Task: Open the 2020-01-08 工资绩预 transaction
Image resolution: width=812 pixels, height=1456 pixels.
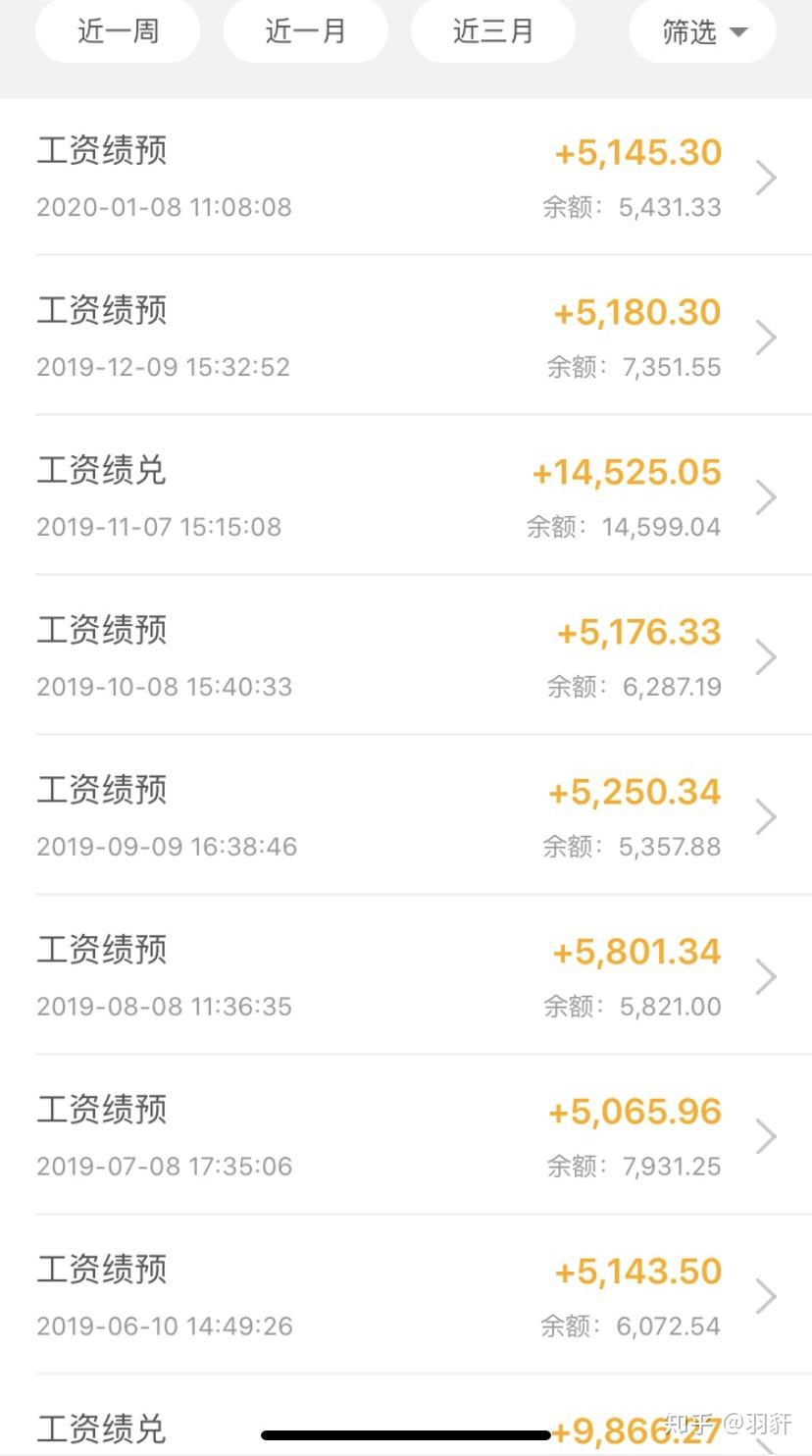Action: pos(406,178)
